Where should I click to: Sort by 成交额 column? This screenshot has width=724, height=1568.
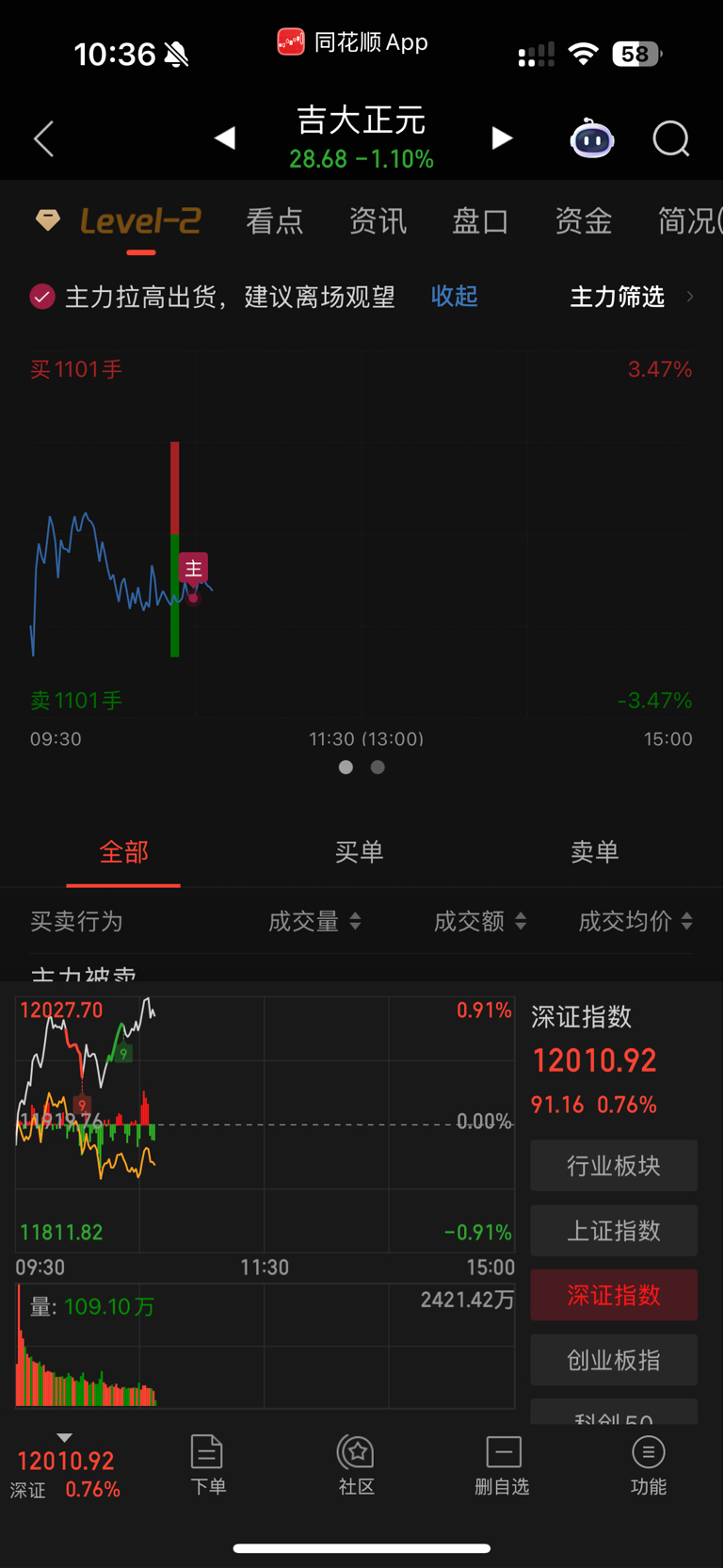[479, 921]
